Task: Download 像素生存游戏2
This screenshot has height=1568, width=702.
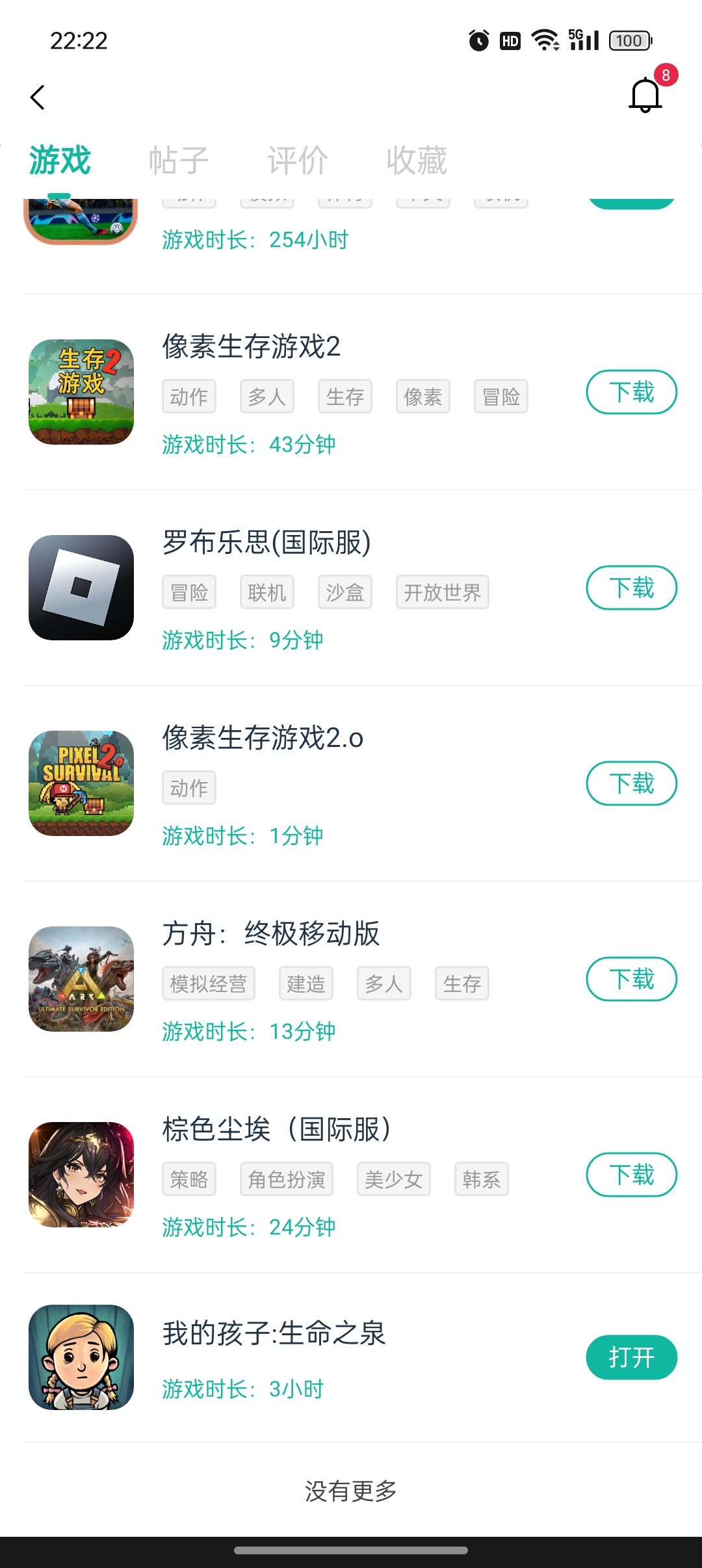Action: (631, 393)
